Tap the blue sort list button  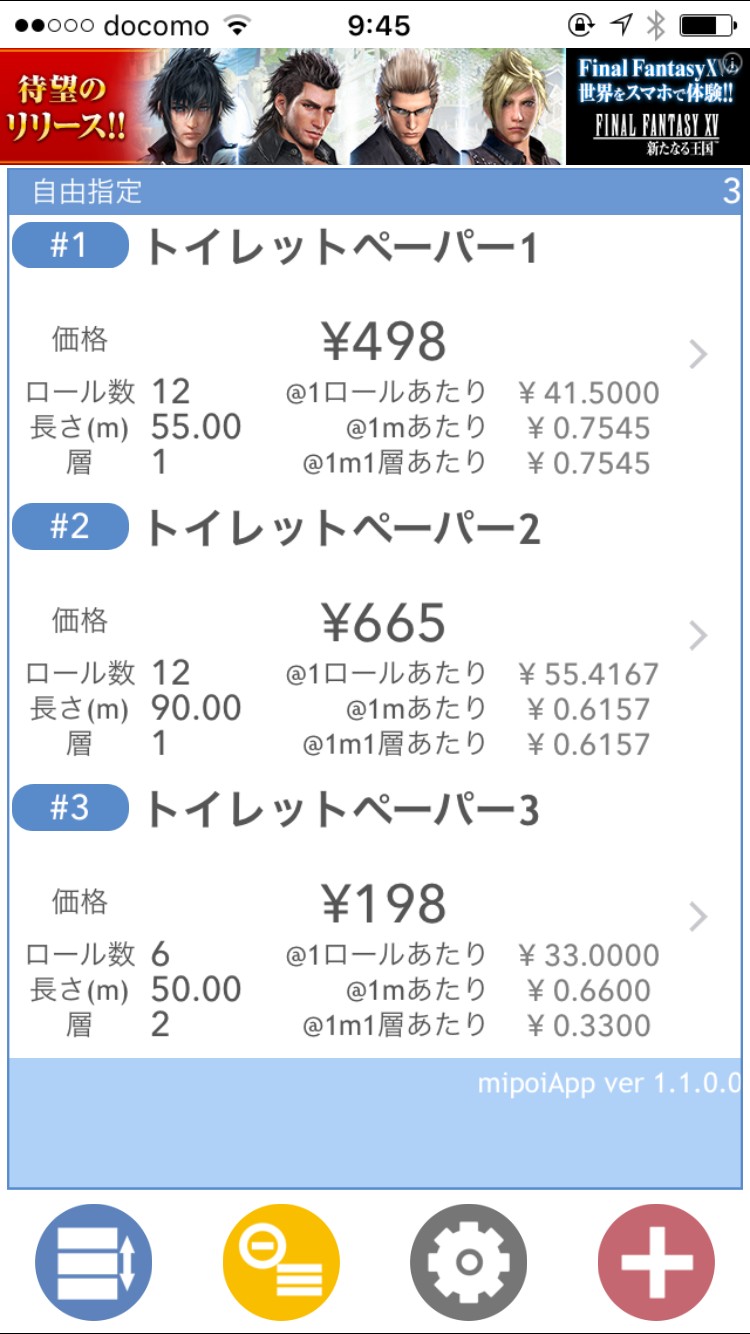[94, 1261]
